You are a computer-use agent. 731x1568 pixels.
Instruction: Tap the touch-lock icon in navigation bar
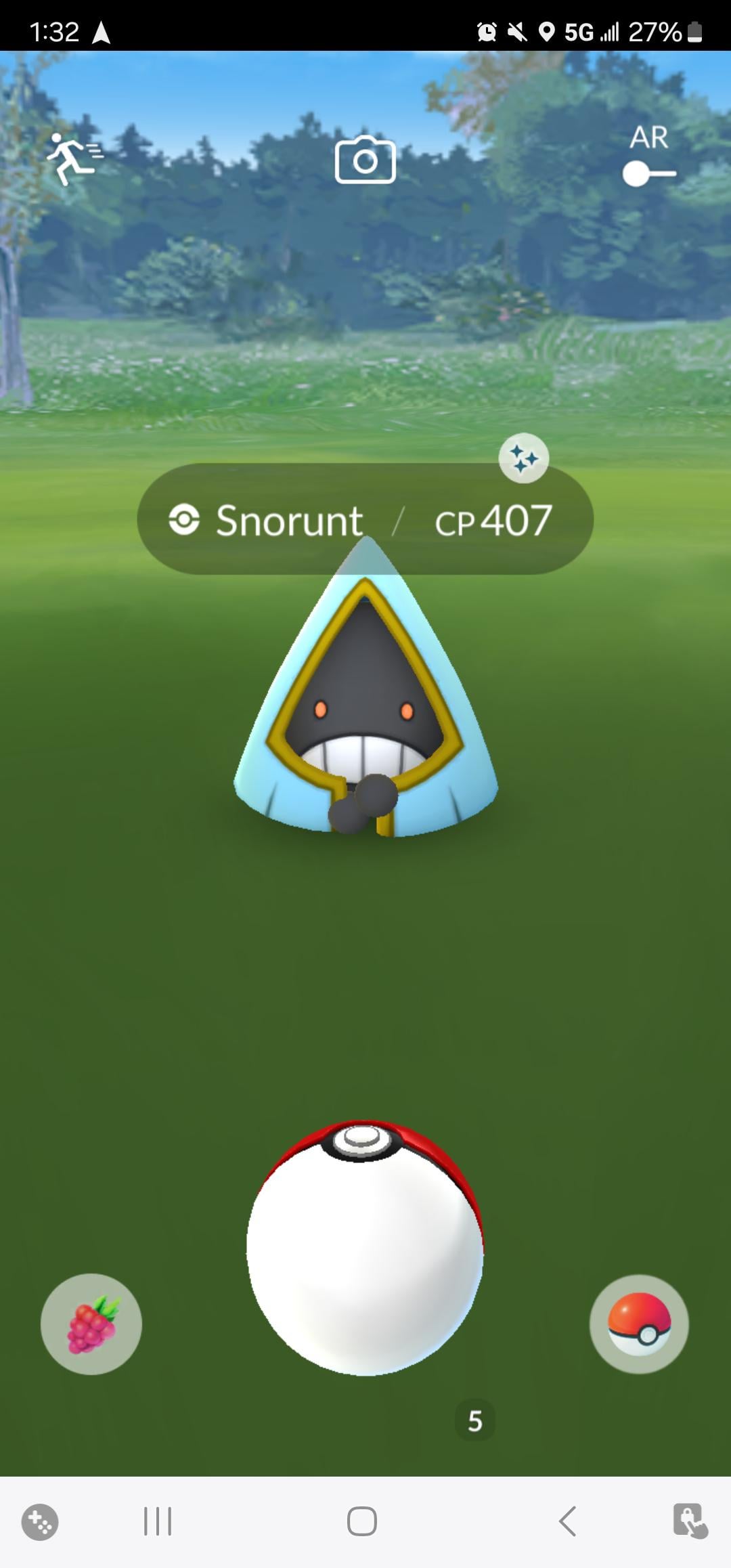pos(690,1521)
